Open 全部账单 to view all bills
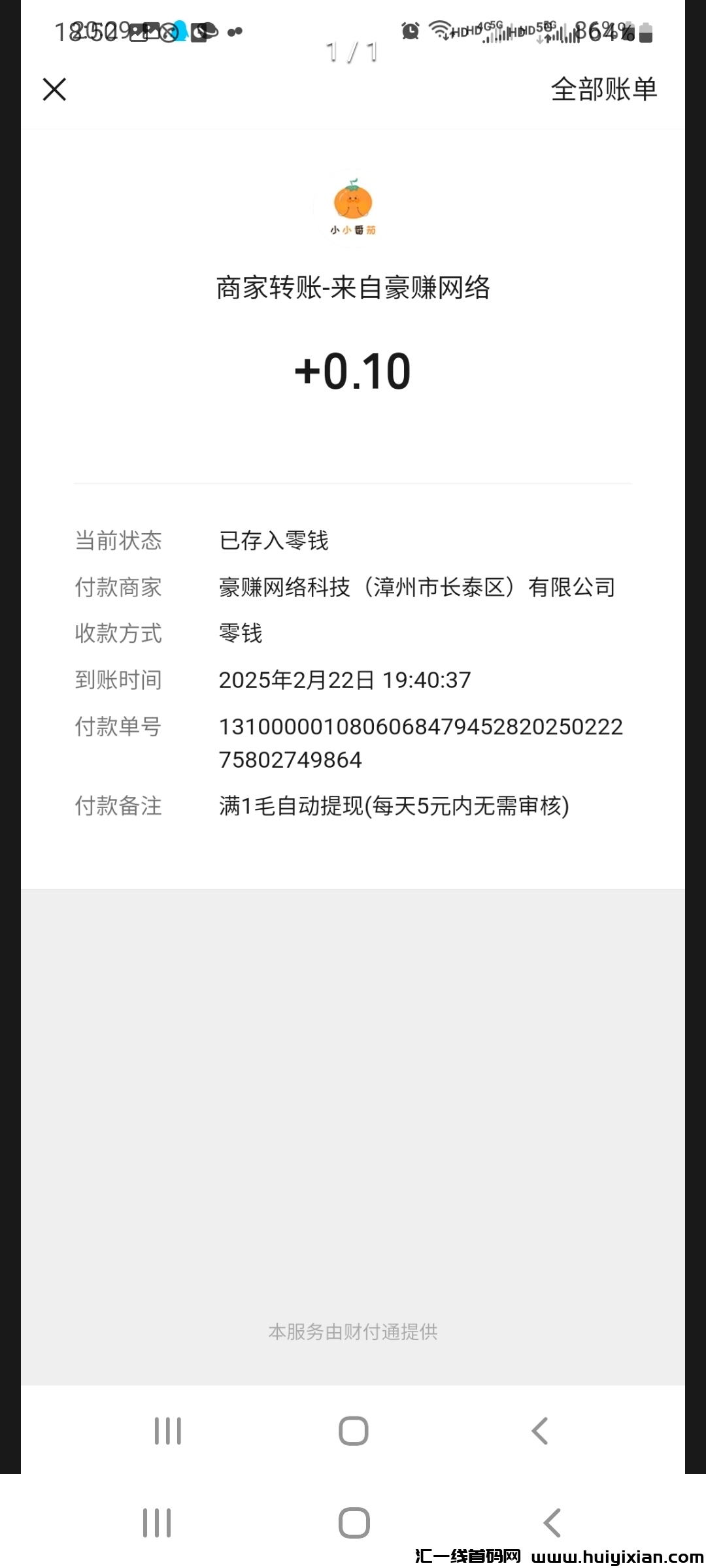This screenshot has width=706, height=1568. coord(604,90)
